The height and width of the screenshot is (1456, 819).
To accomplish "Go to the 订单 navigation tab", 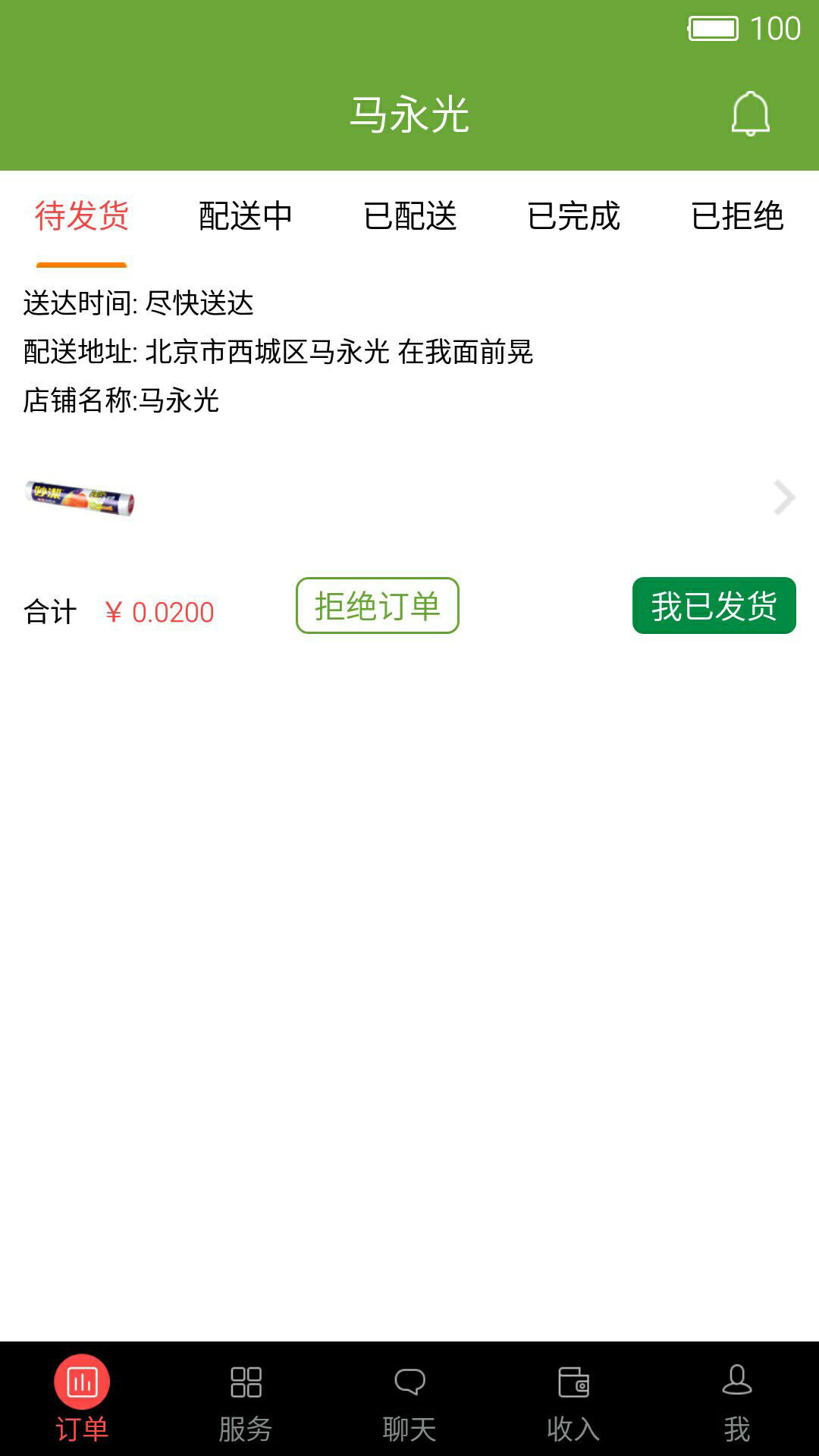I will 82,1399.
